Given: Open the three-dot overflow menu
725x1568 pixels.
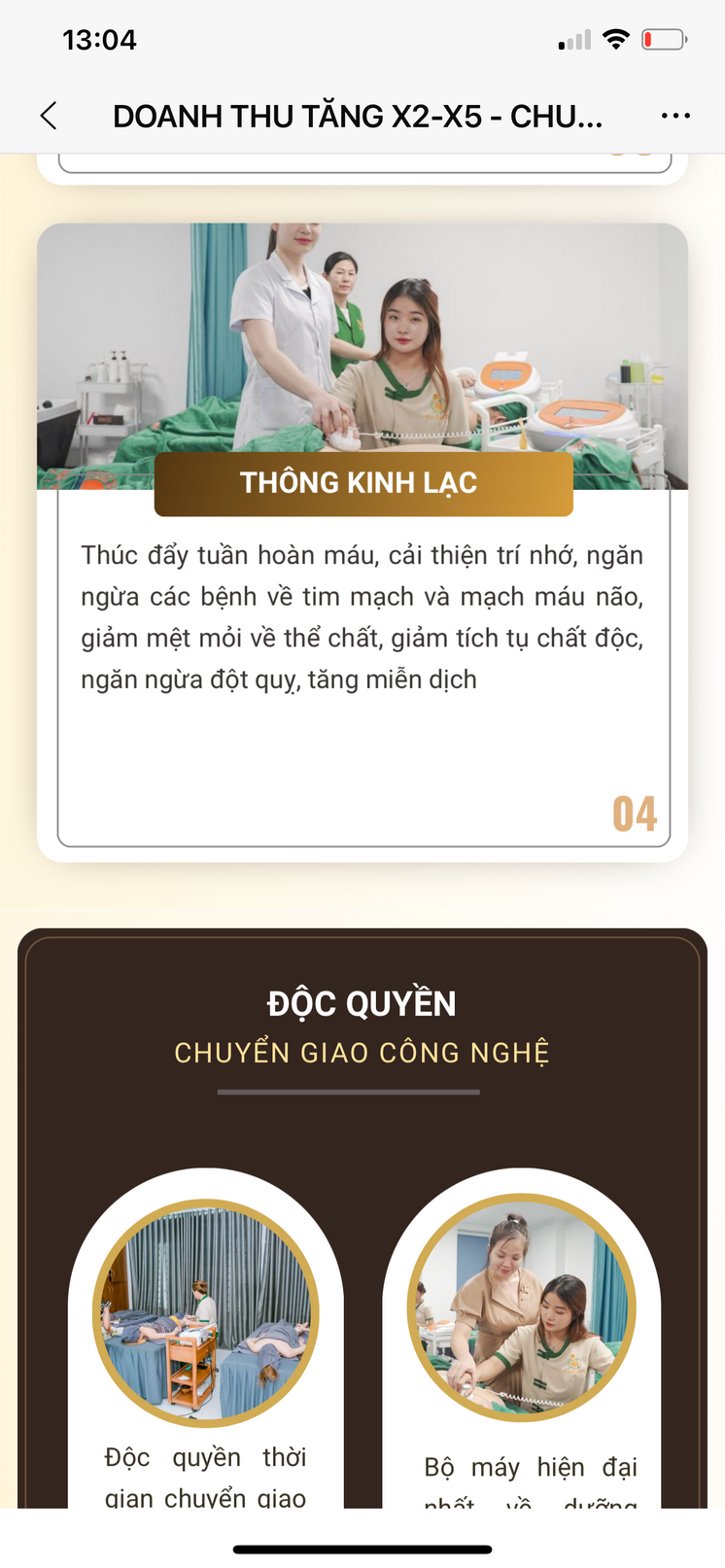Looking at the screenshot, I should click(674, 116).
